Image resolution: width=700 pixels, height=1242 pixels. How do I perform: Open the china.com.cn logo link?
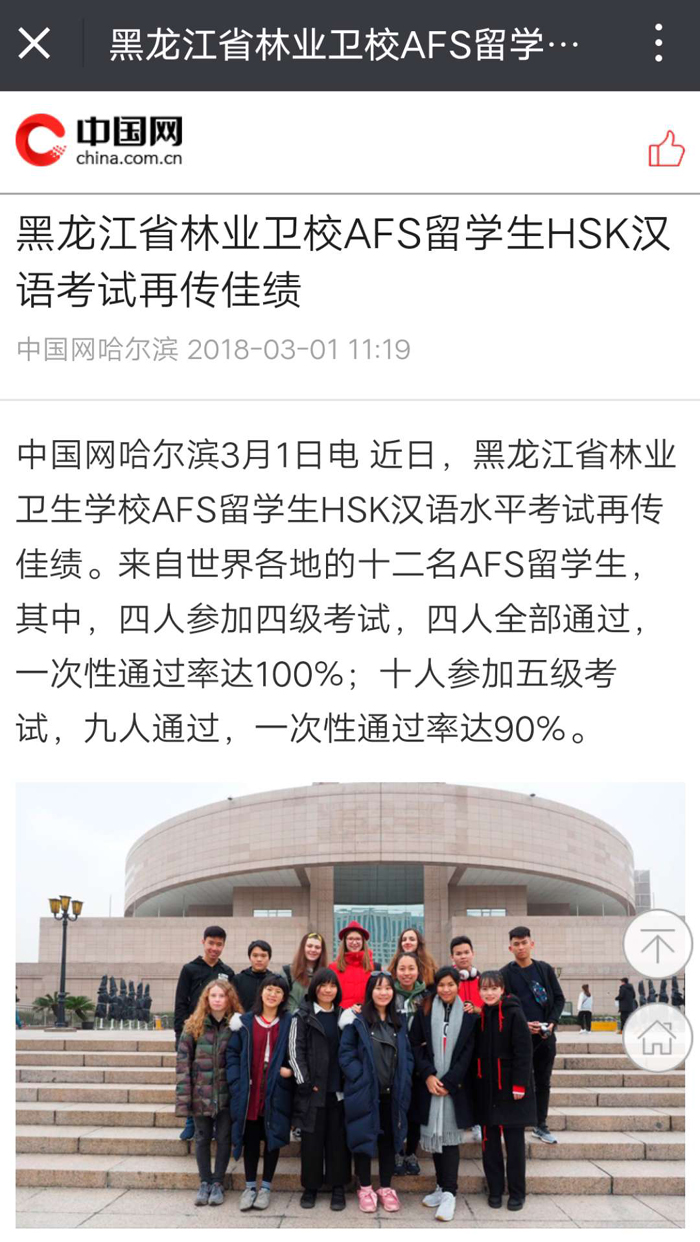tap(99, 140)
